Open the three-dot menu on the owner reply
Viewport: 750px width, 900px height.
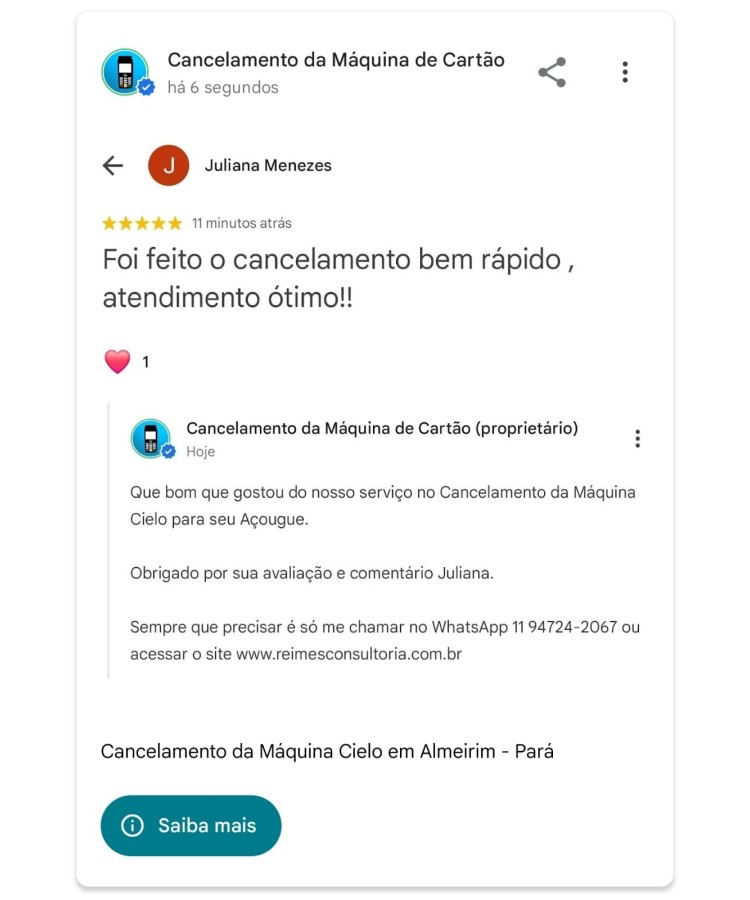[x=637, y=438]
